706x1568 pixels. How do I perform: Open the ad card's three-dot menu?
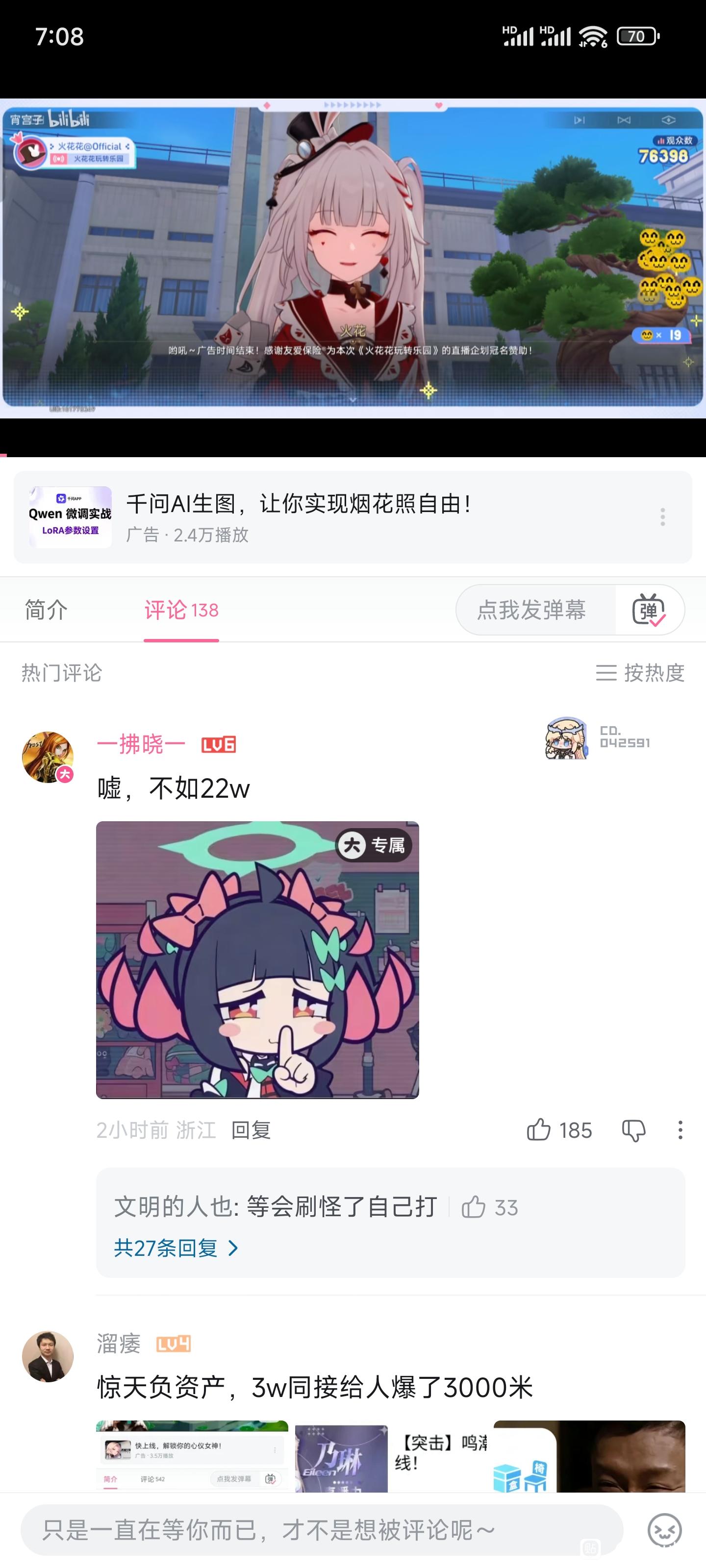tap(662, 517)
